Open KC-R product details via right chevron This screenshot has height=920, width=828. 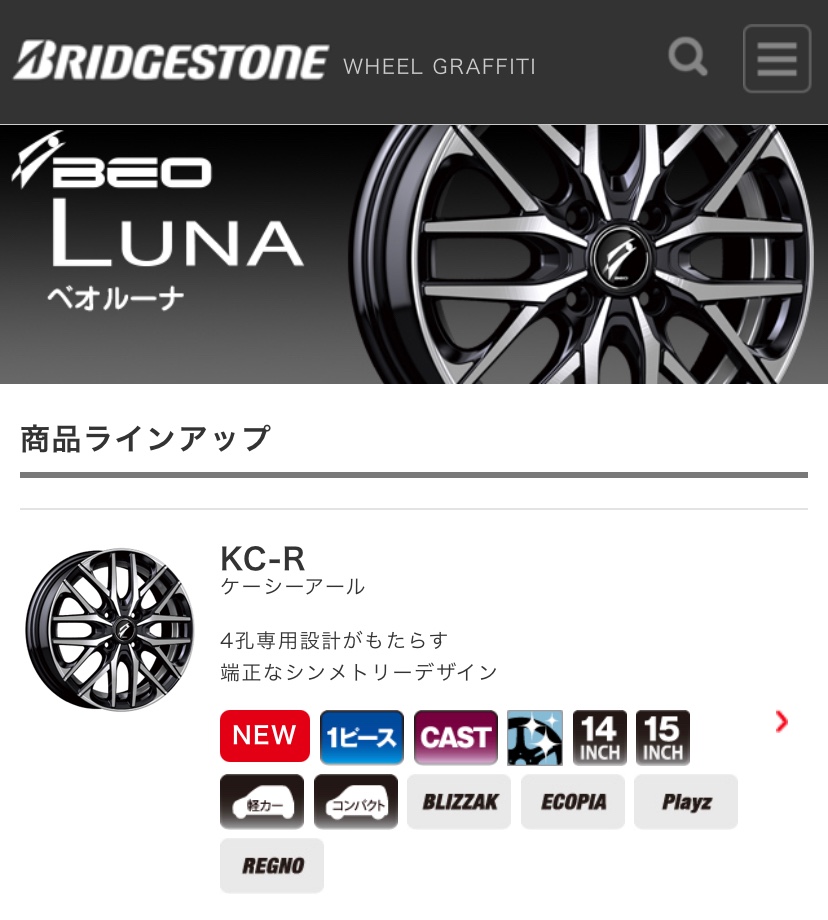click(x=781, y=720)
